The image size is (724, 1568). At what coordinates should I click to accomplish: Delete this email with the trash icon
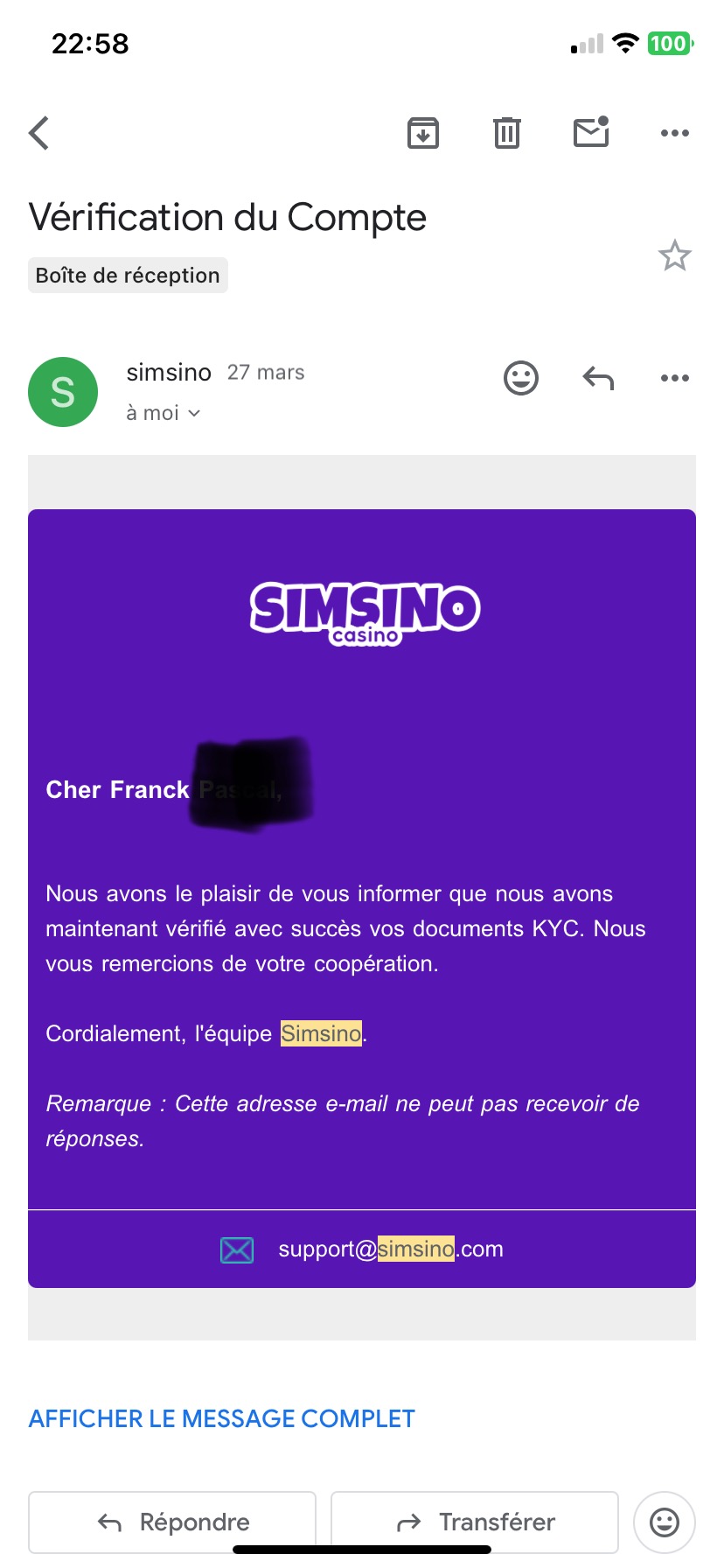(x=507, y=133)
